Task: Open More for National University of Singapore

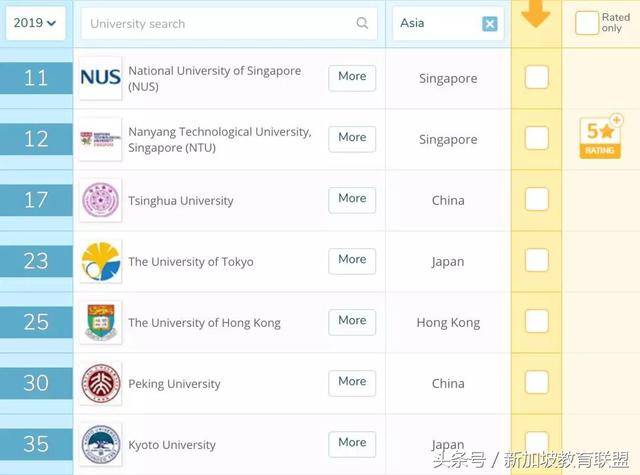Action: tap(352, 77)
